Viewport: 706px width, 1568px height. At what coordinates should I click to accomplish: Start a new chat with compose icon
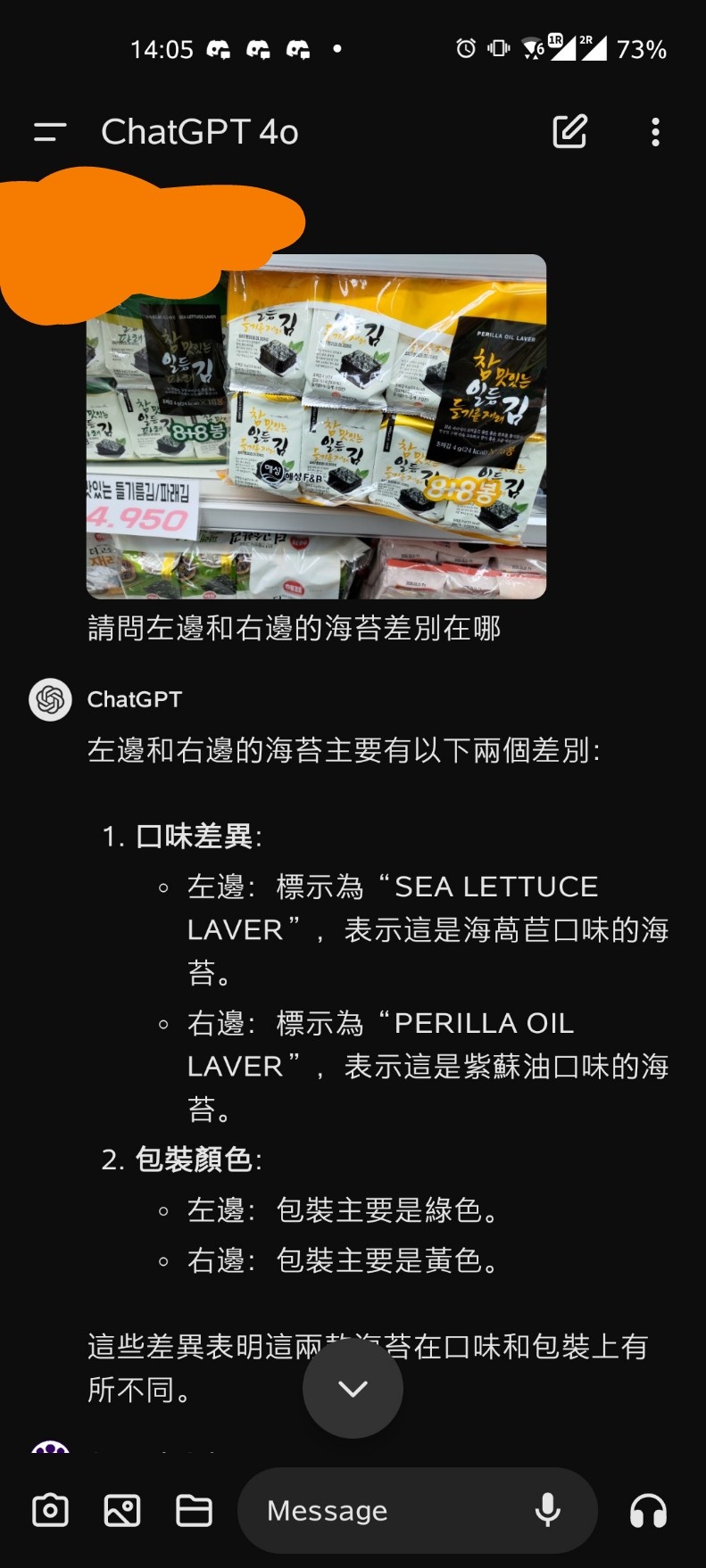pyautogui.click(x=569, y=131)
